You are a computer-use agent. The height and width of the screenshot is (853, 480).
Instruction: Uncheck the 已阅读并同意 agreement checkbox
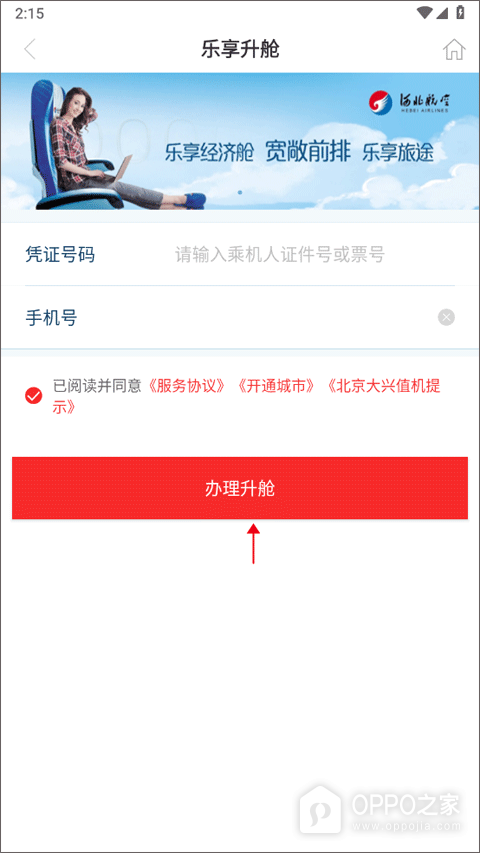point(34,395)
